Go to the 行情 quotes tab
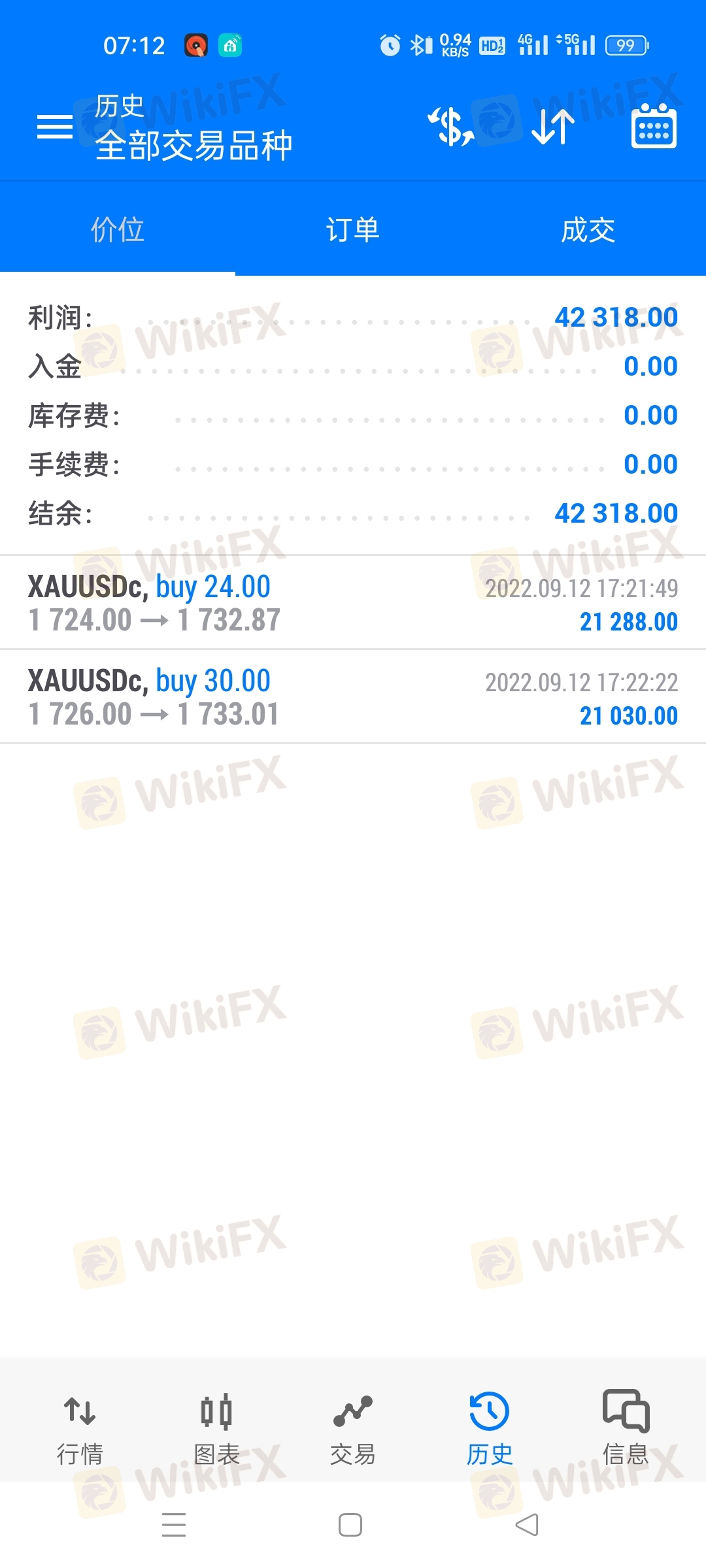Image resolution: width=706 pixels, height=1568 pixels. (x=80, y=1429)
